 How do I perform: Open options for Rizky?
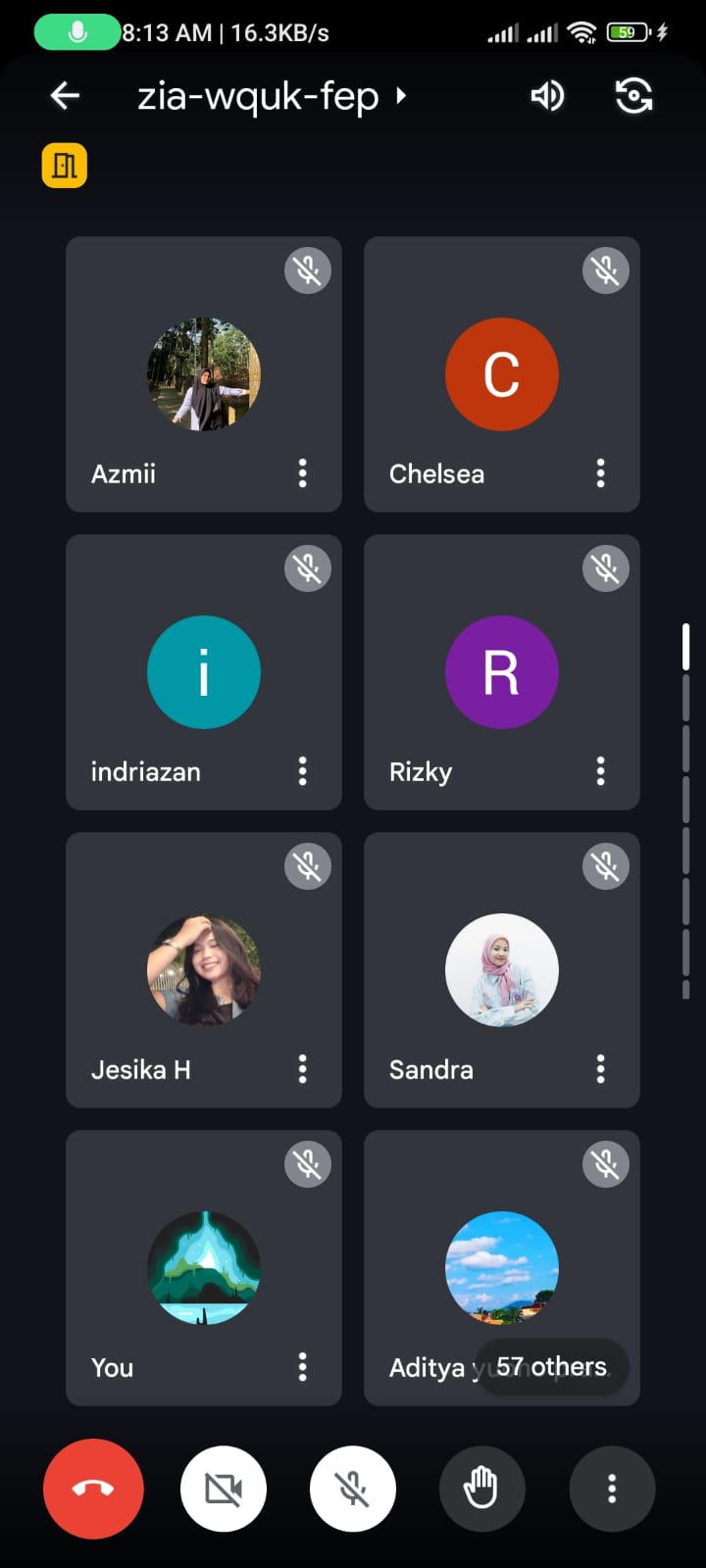(x=601, y=771)
